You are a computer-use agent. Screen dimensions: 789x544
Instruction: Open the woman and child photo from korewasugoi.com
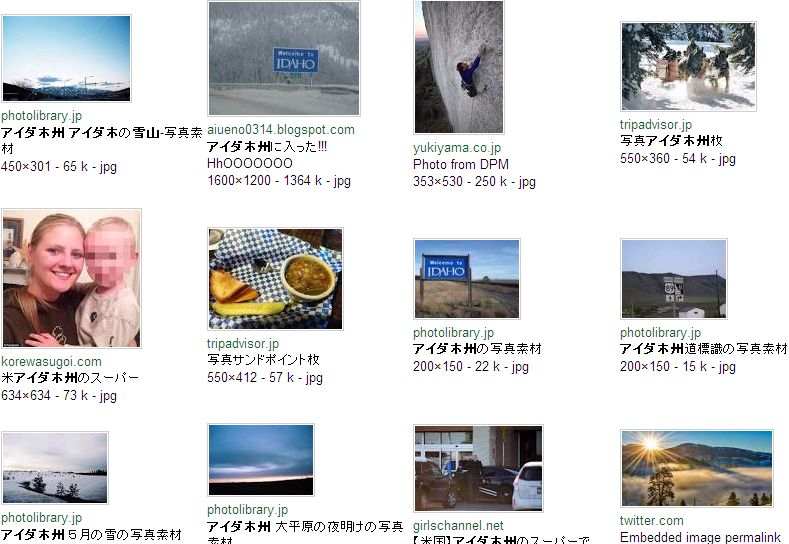[x=71, y=278]
